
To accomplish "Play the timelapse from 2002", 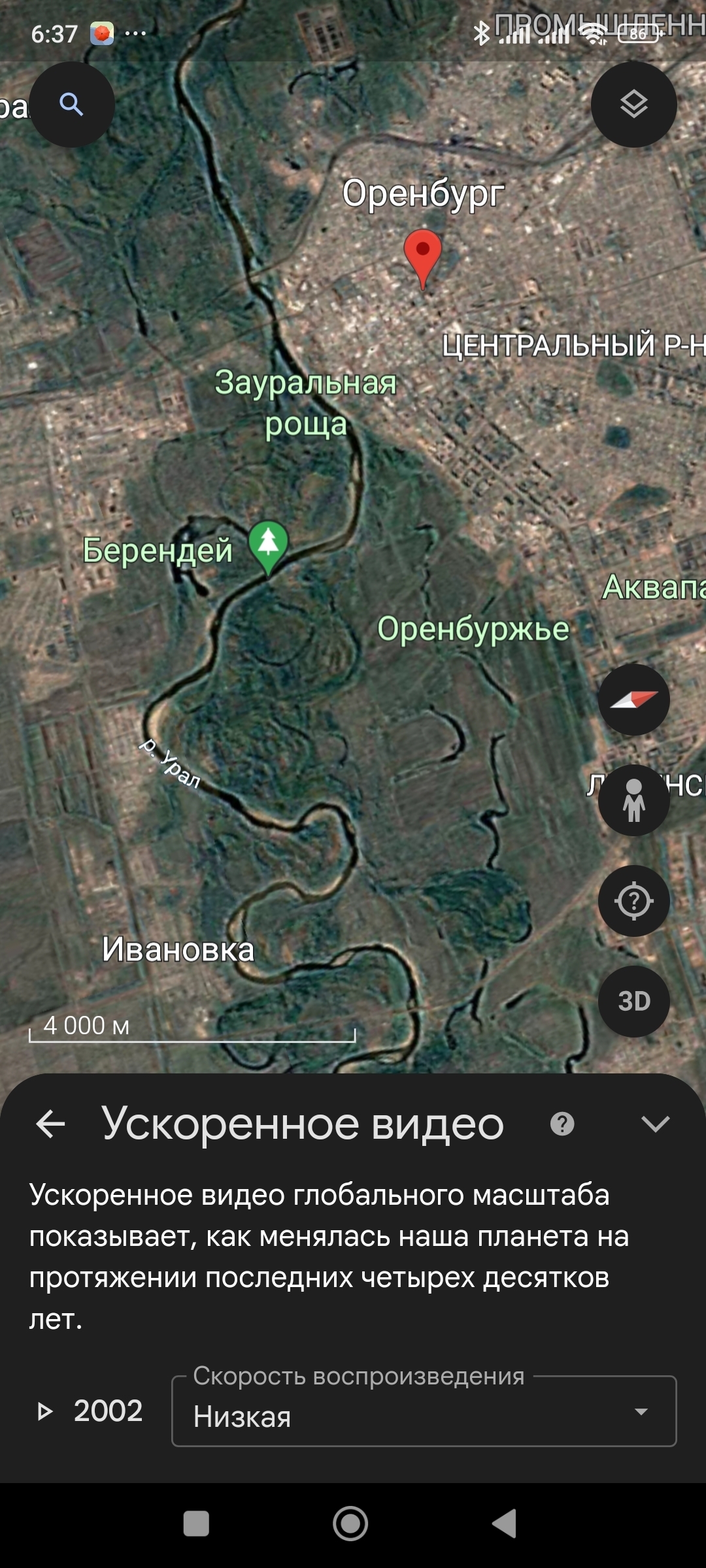I will click(44, 1411).
